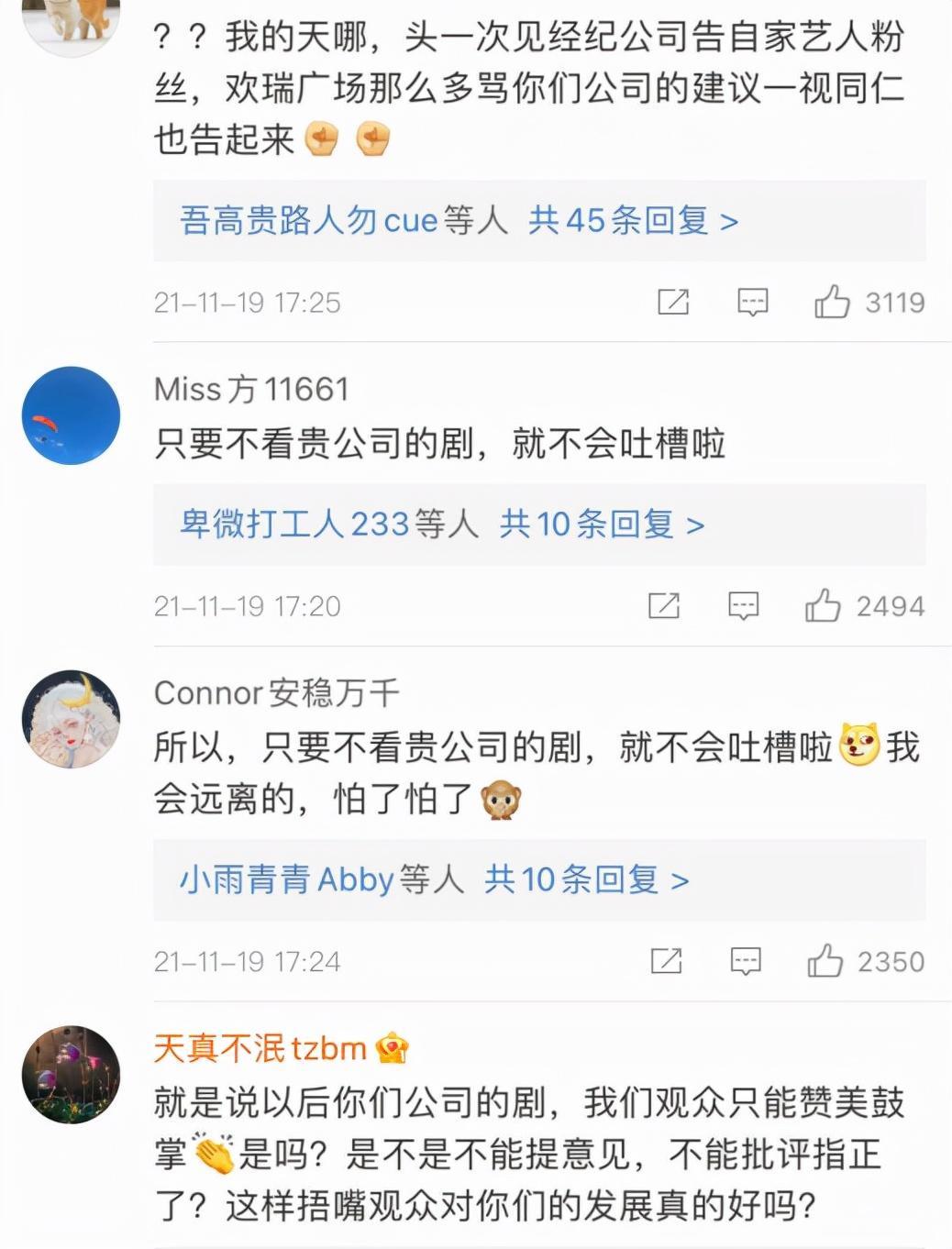Like the comment with 3119 likes

coord(832,302)
